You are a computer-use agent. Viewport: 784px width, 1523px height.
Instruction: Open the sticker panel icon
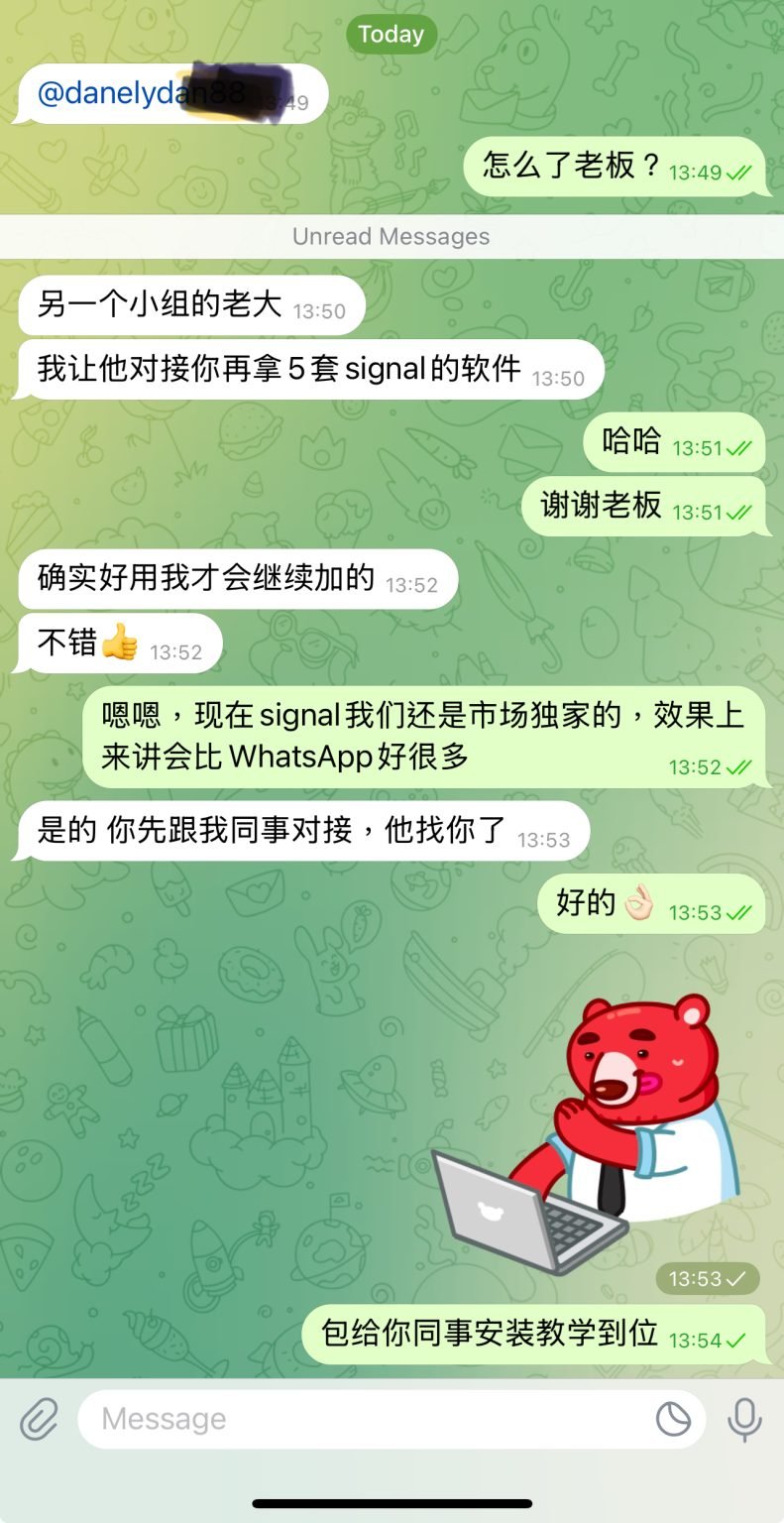(674, 1420)
